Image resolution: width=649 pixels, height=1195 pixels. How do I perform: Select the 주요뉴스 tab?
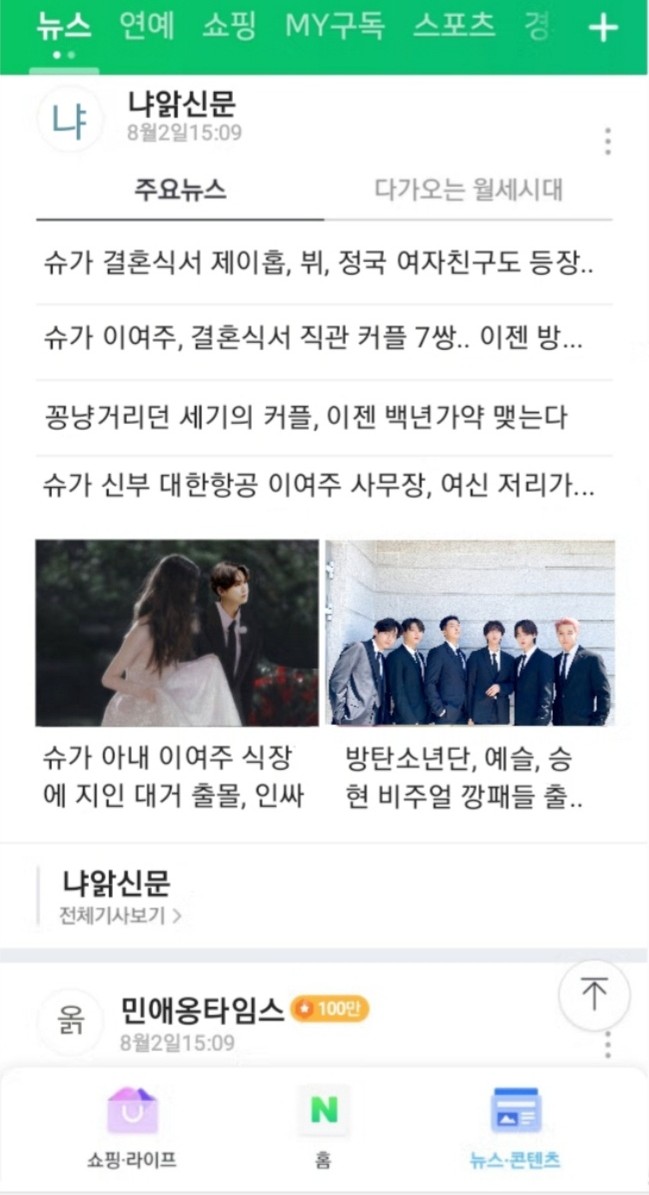pos(180,190)
